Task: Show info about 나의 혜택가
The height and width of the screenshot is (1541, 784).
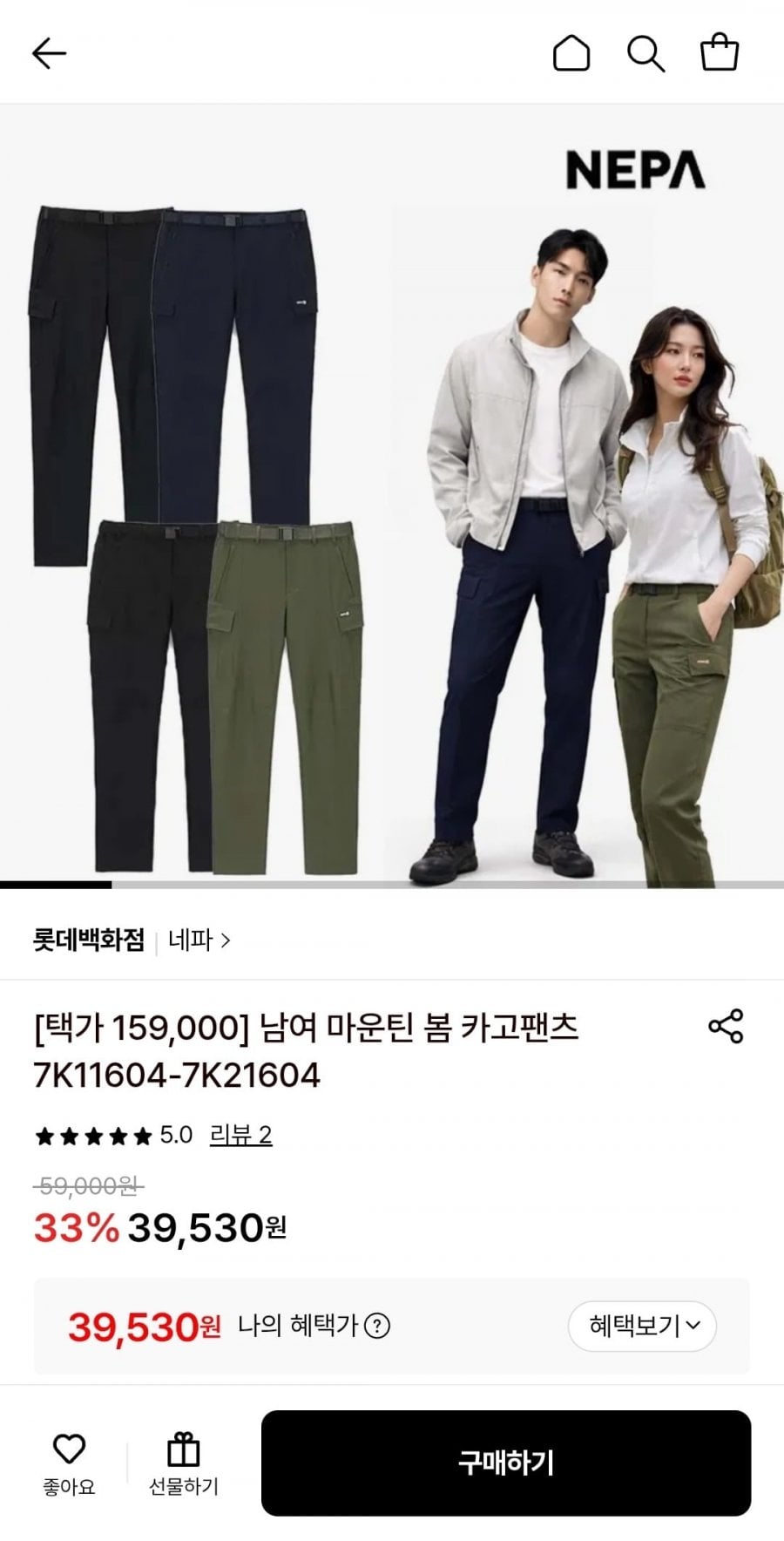Action: tap(376, 1326)
